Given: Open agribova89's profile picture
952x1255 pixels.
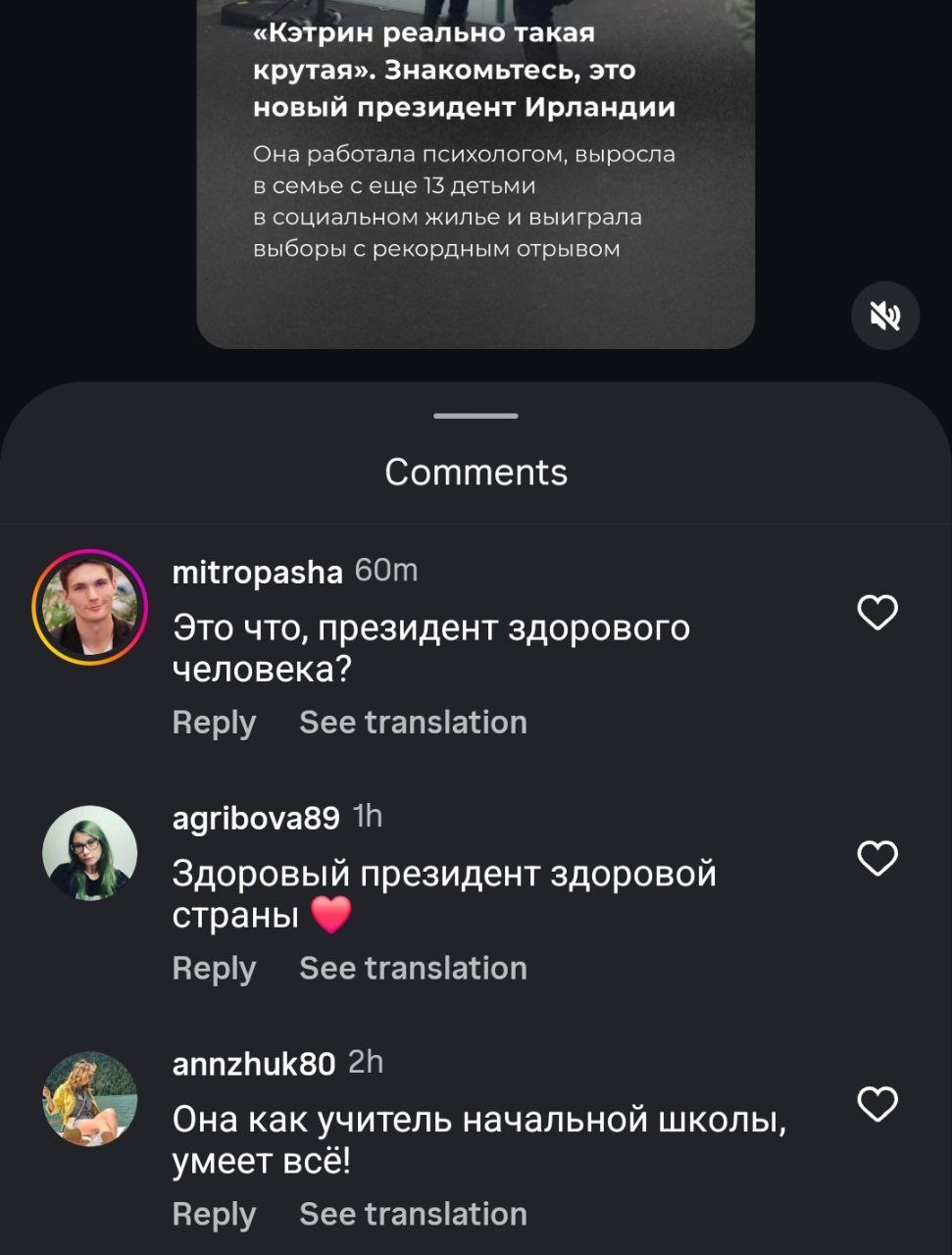Looking at the screenshot, I should click(89, 853).
